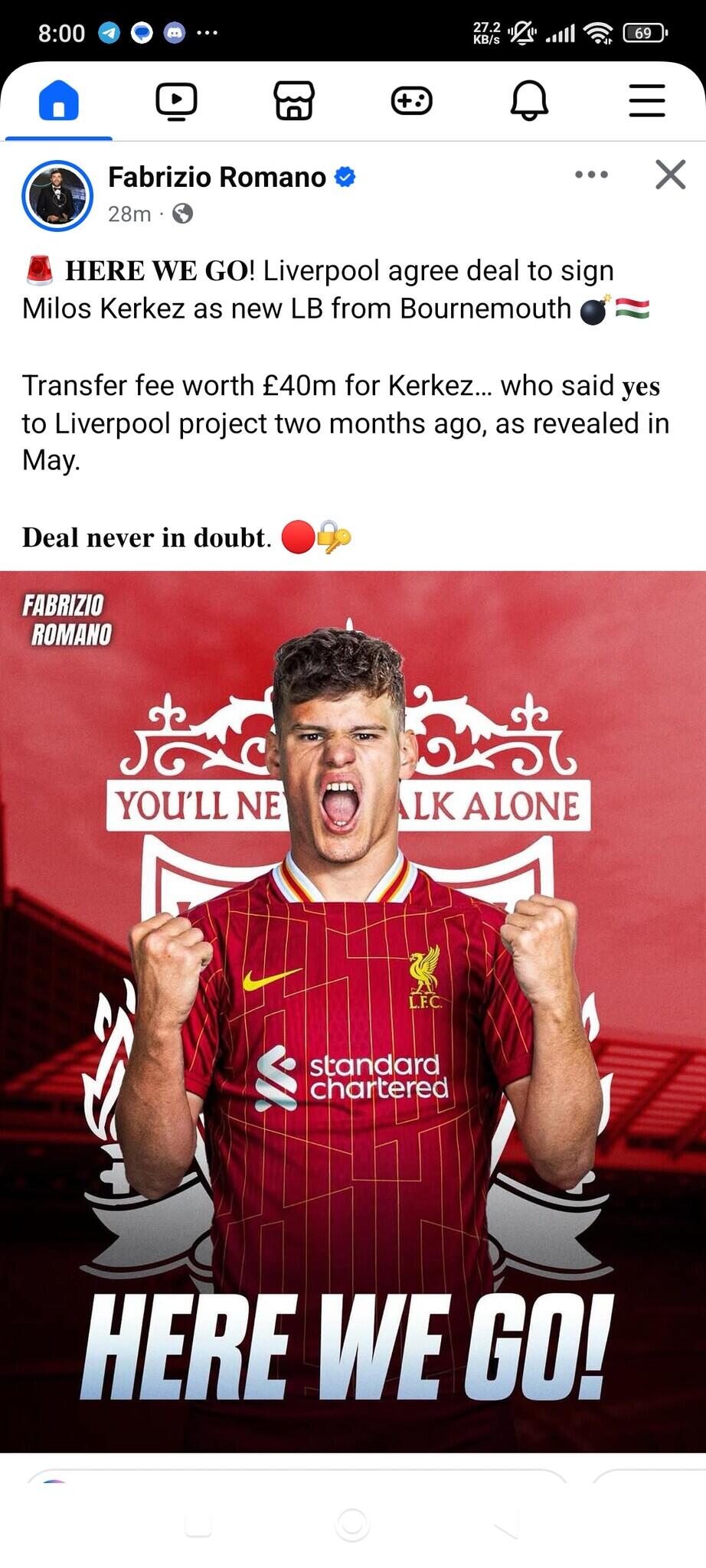Open the Here We Go post image
Screen dimensions: 706x1568
click(353, 1011)
